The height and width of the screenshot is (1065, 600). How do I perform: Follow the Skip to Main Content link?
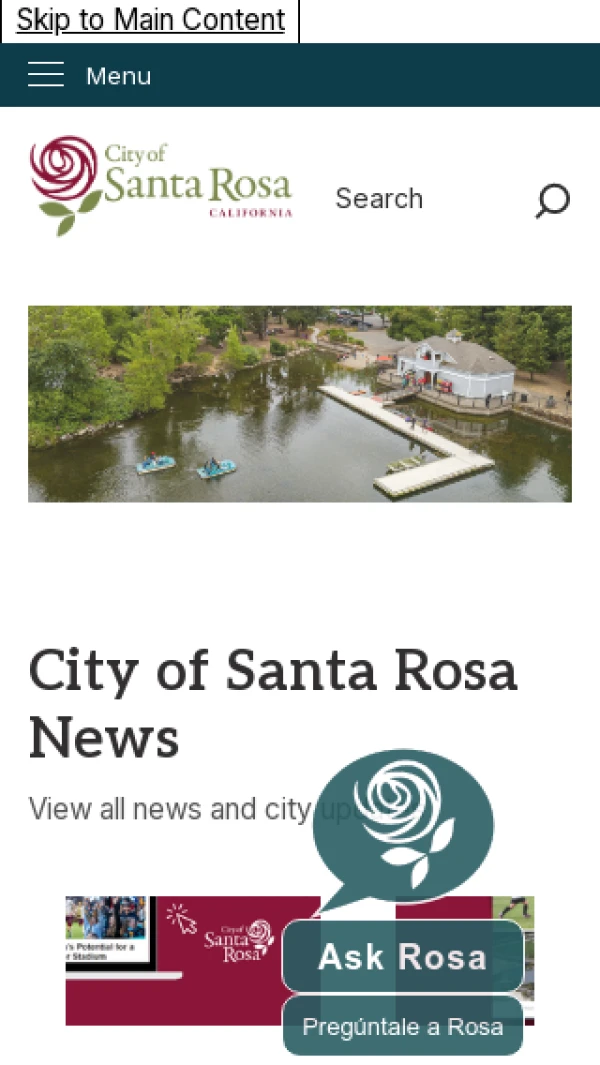click(x=150, y=20)
